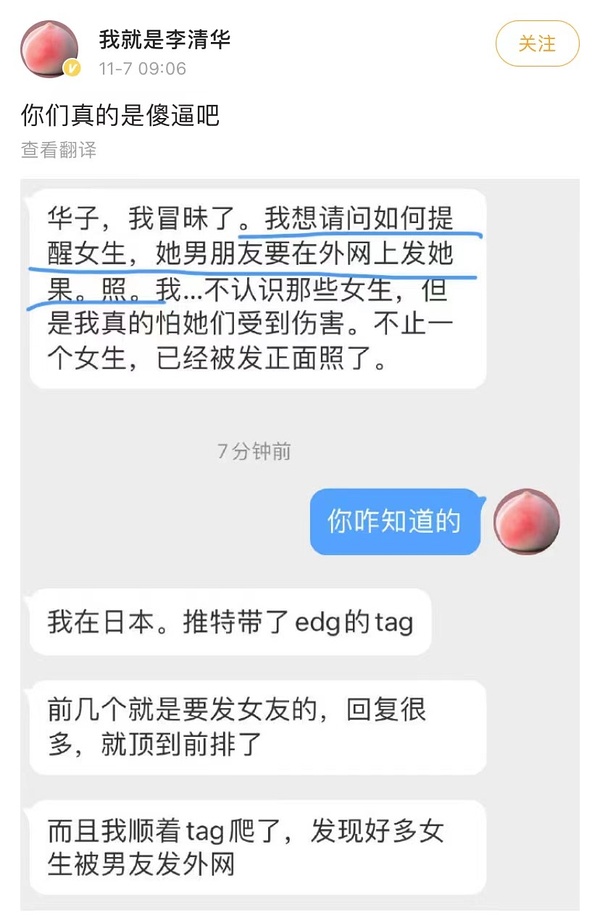
Task: Follow 我就是李清华 with the 关注 button
Action: 537,44
